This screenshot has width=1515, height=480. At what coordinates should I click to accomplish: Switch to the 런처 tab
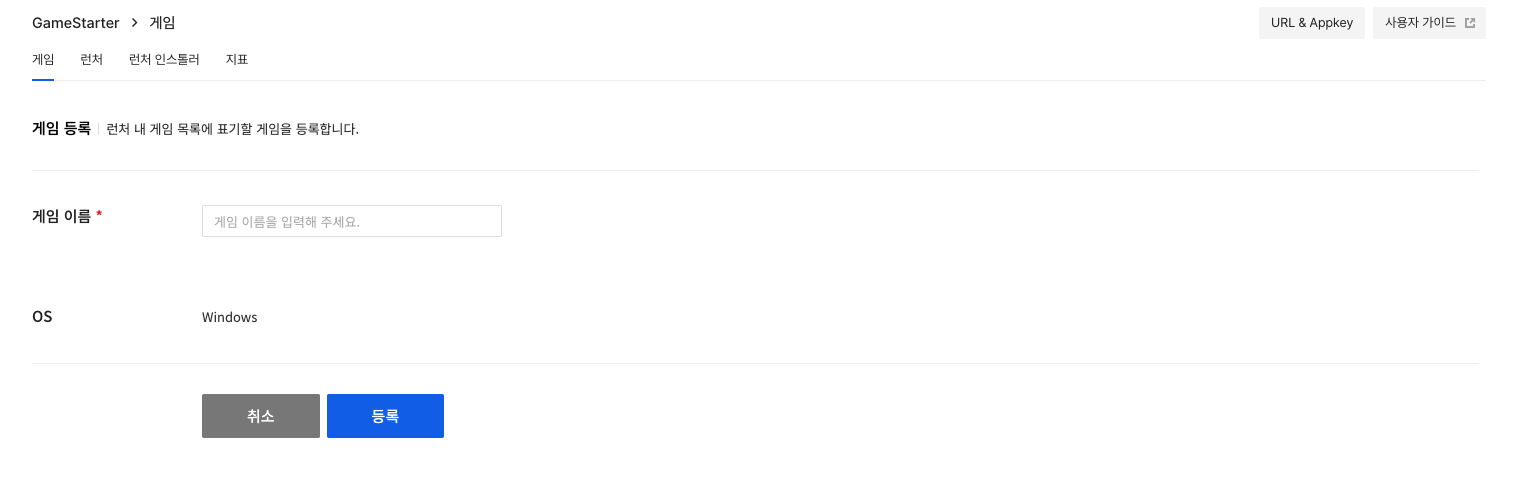pyautogui.click(x=91, y=60)
